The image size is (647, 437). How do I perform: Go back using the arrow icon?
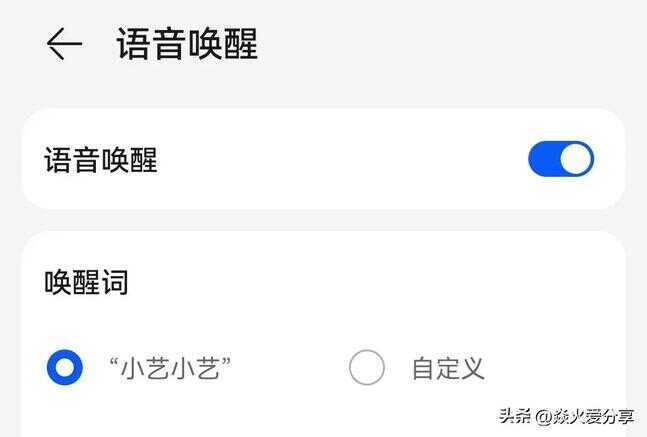click(63, 44)
